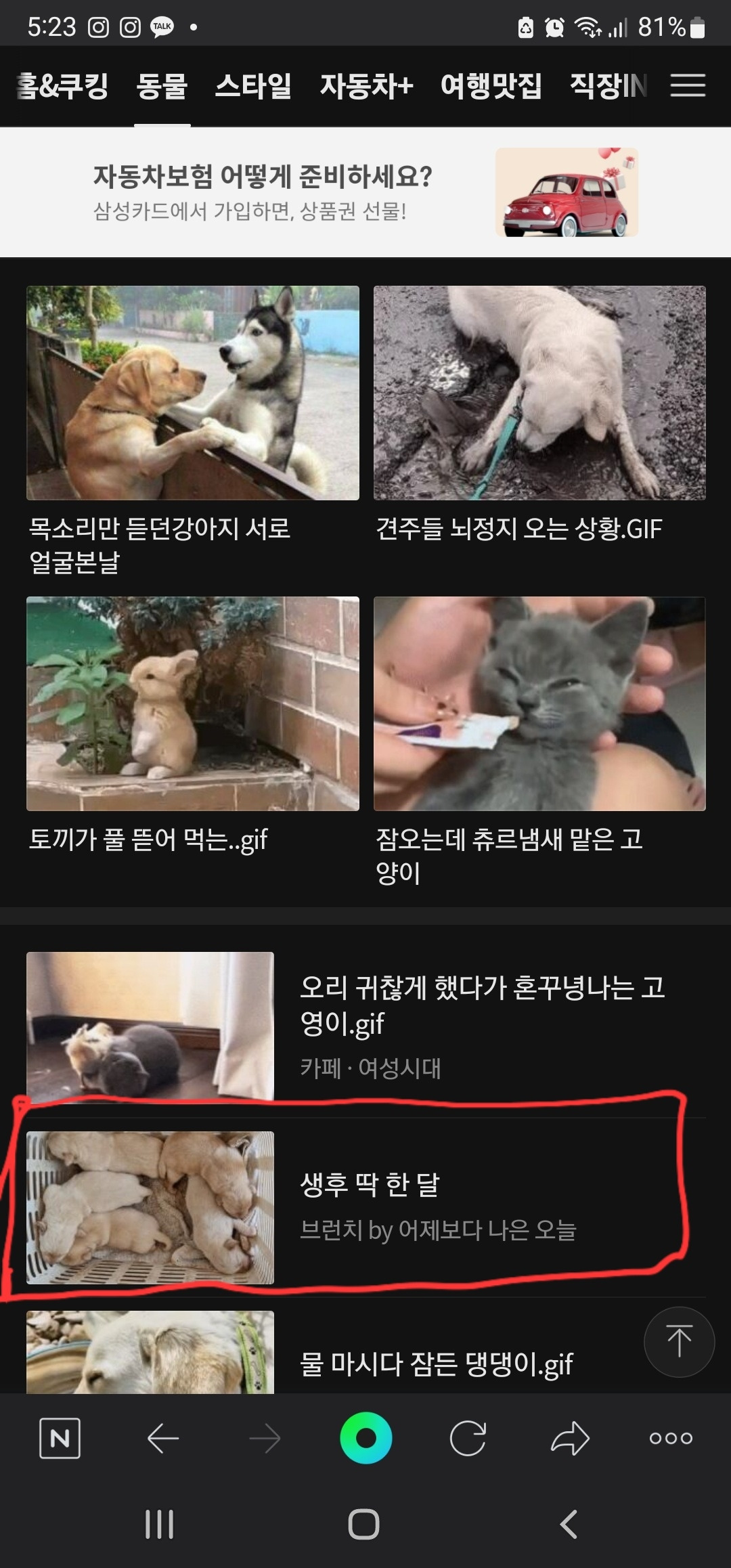Open the three-dot more options menu

671,1438
